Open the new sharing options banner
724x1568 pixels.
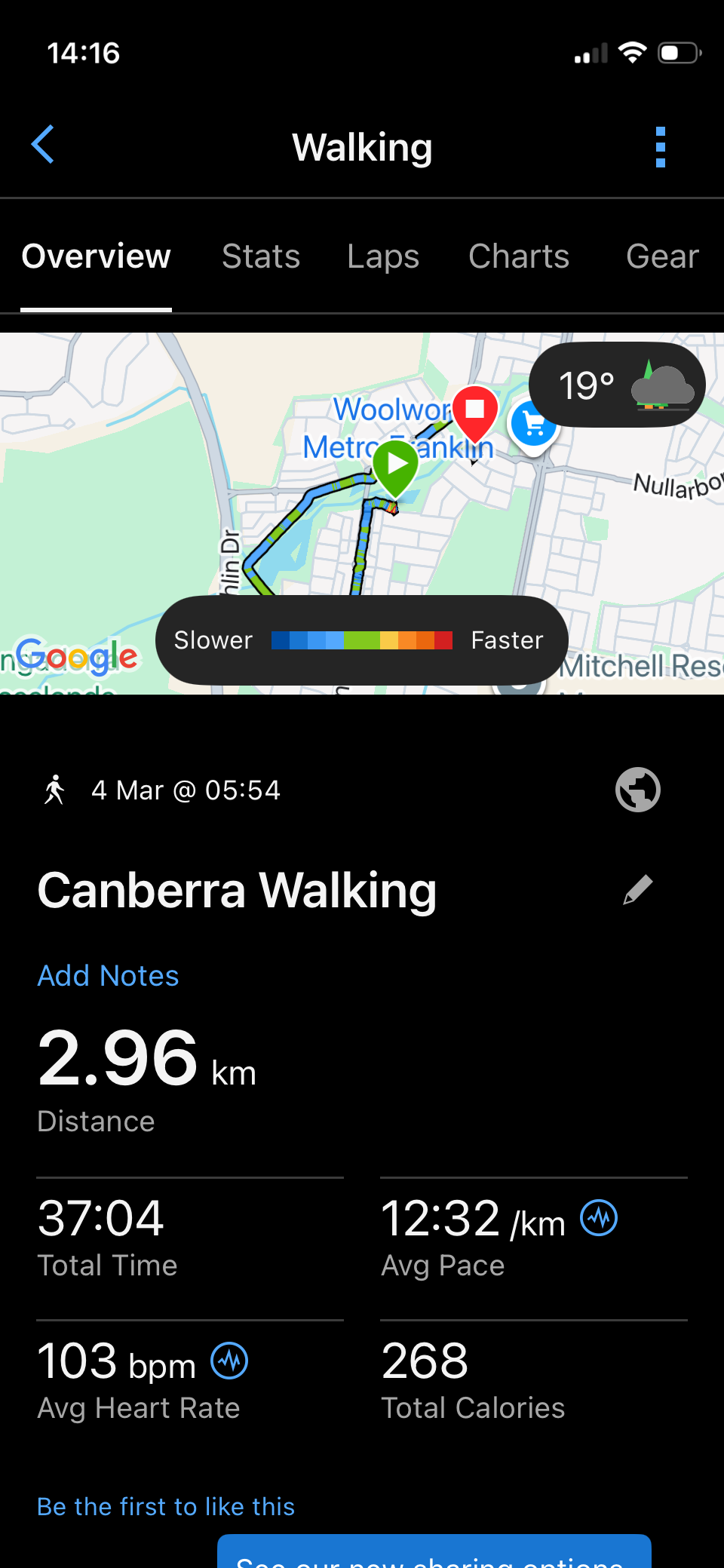434,1554
